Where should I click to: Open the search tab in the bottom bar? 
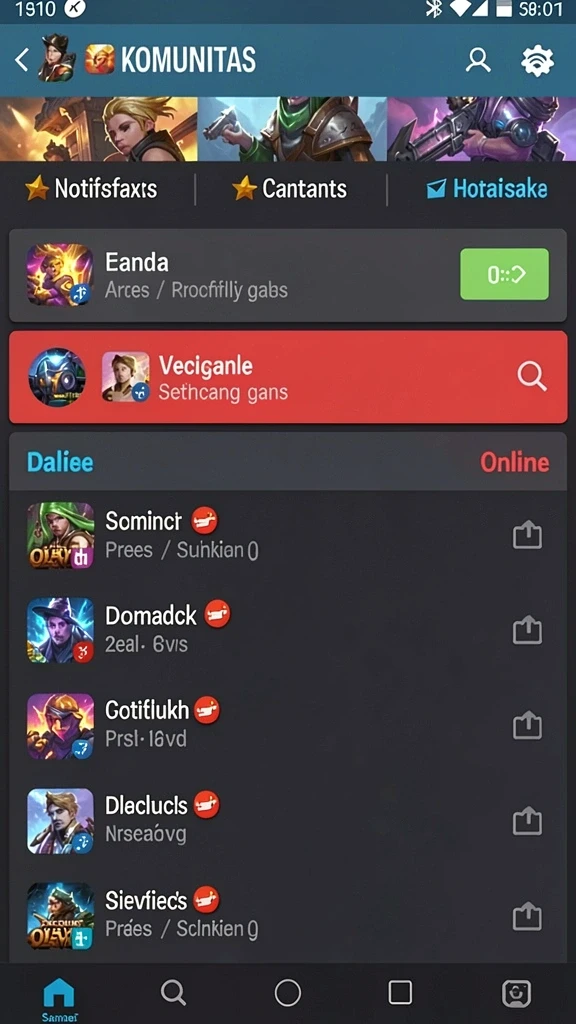(x=173, y=993)
